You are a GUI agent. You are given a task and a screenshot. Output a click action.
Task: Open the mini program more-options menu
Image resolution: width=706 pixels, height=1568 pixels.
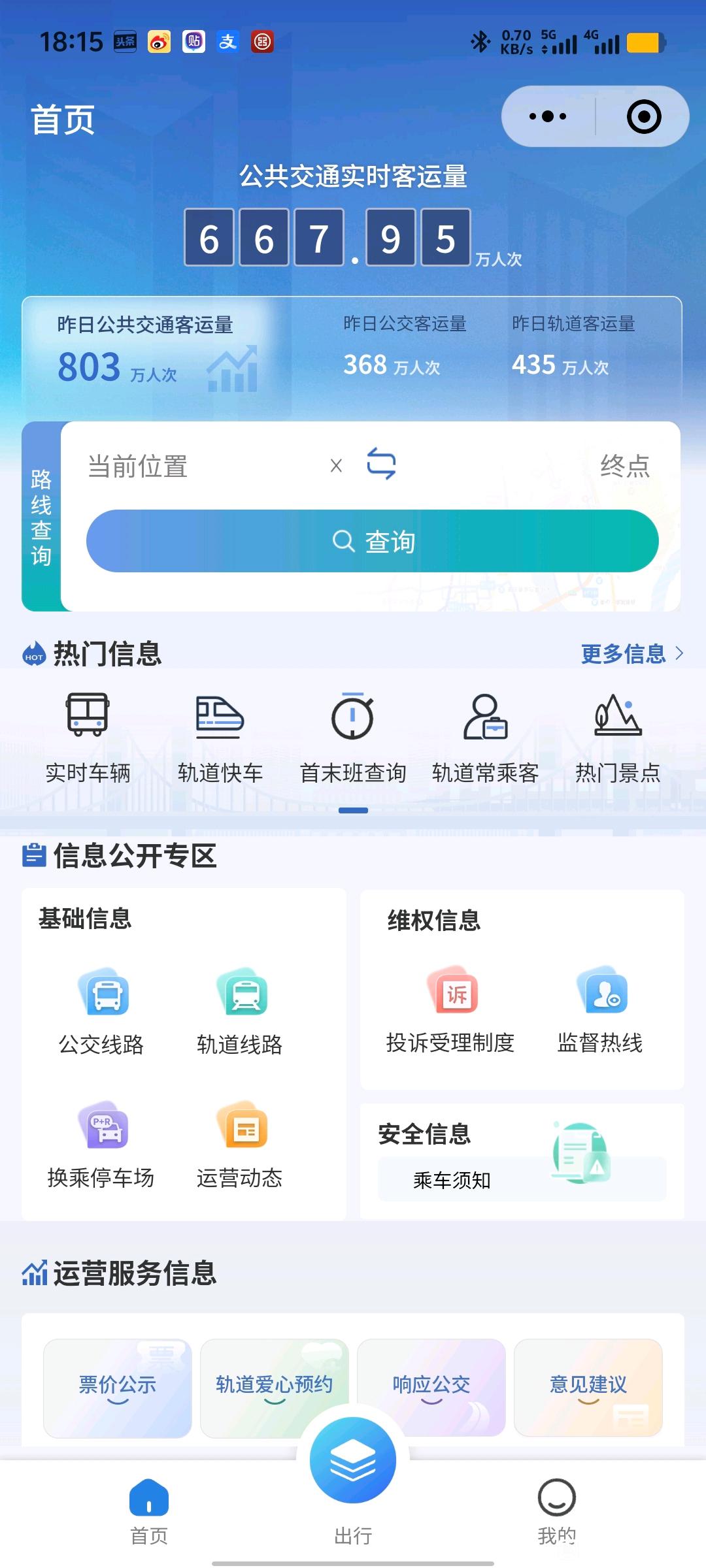548,117
